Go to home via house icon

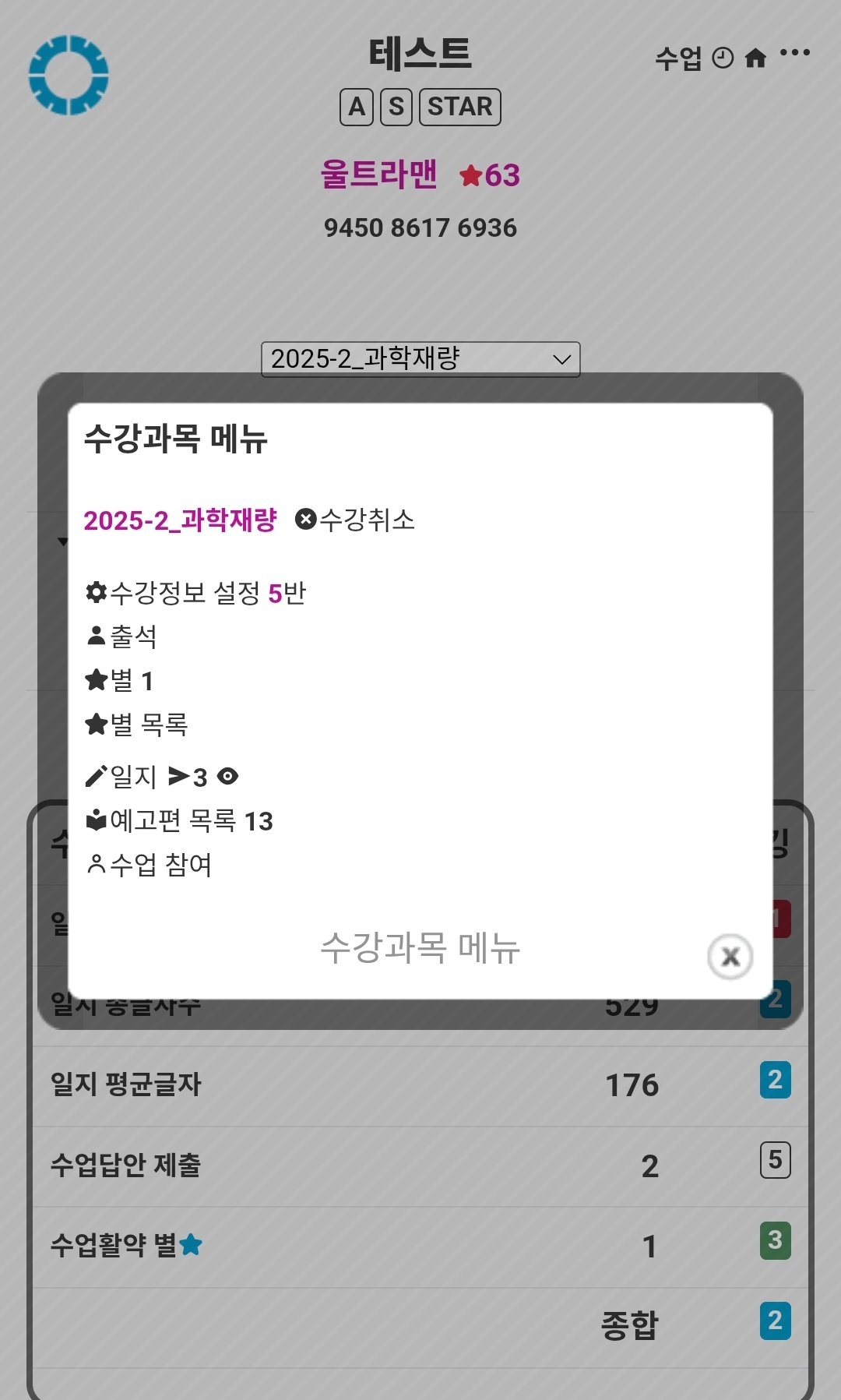[755, 58]
